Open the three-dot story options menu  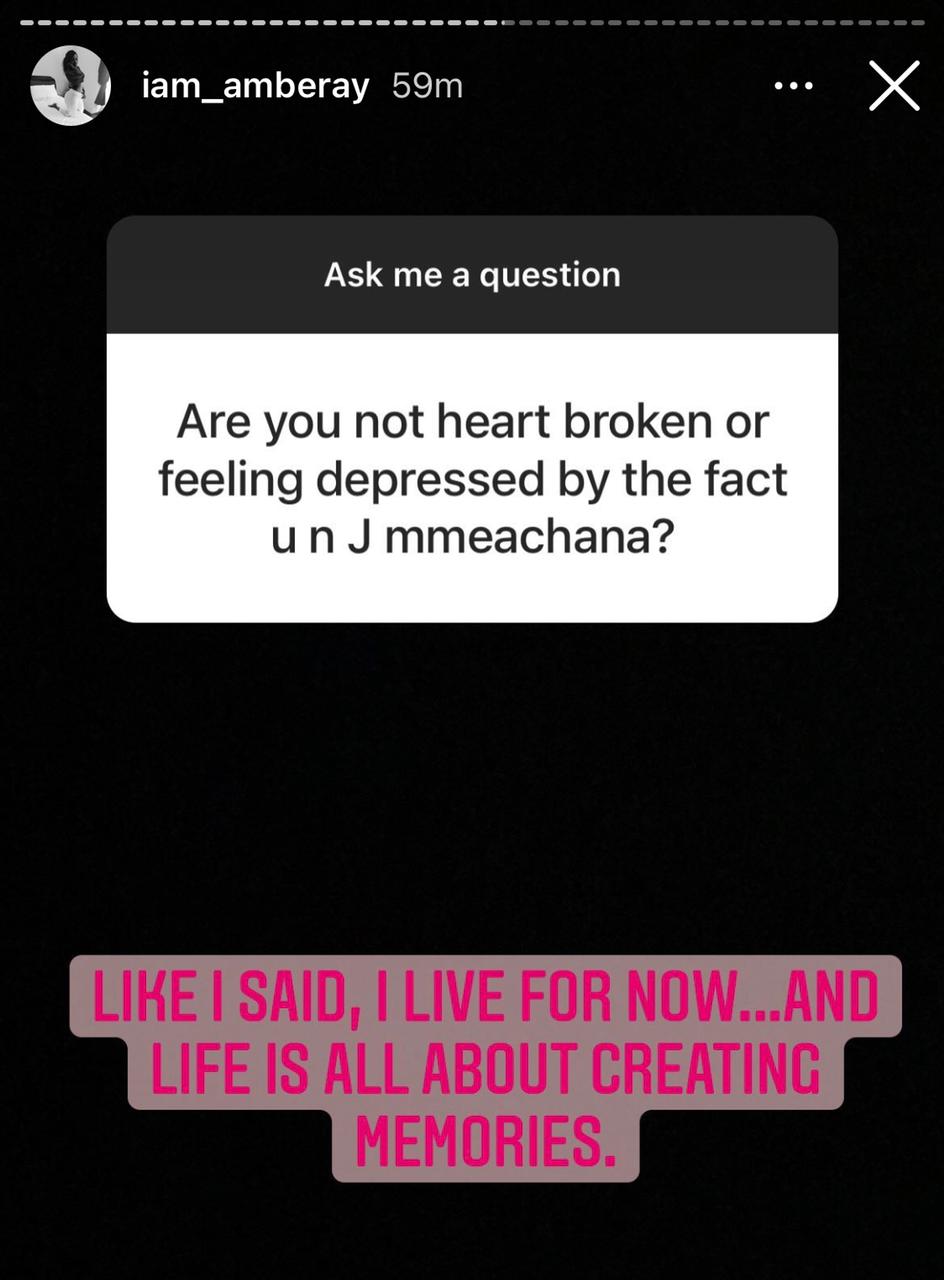pyautogui.click(x=794, y=87)
